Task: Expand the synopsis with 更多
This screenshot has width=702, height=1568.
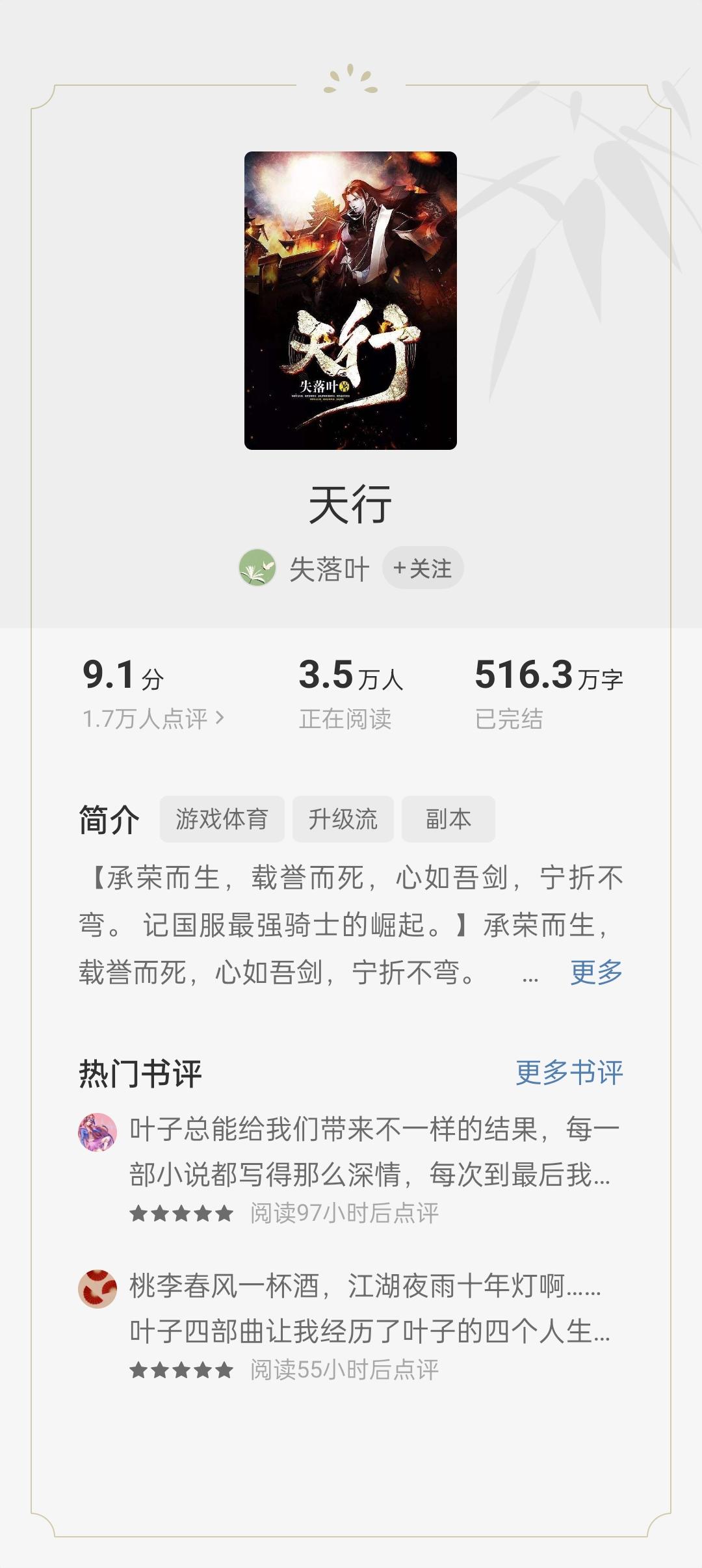Action: [x=596, y=973]
